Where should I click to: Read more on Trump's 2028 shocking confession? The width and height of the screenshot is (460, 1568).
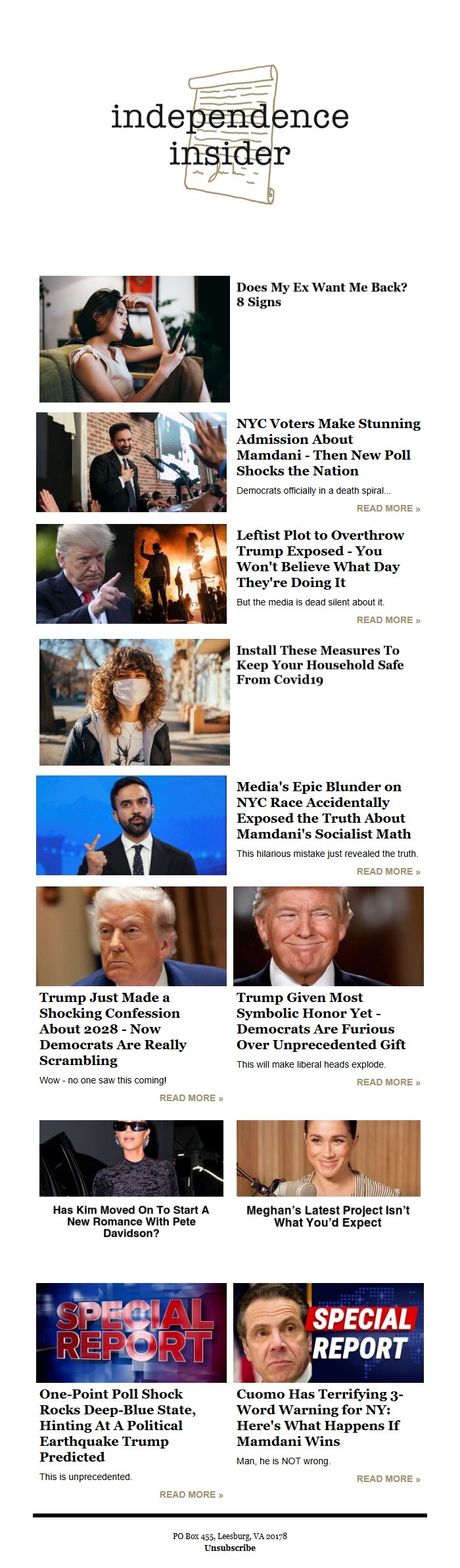(191, 1098)
